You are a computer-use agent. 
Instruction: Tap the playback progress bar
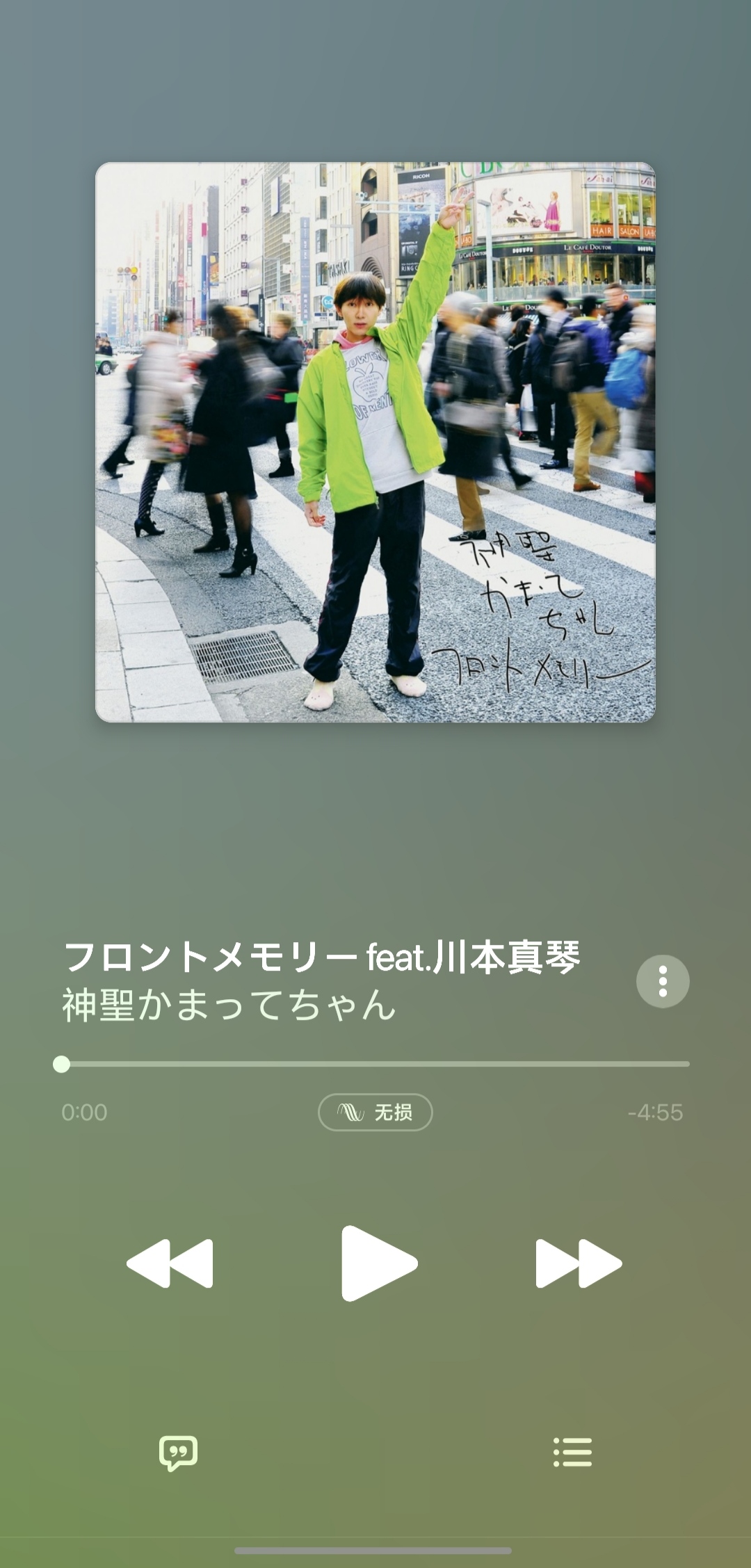[x=375, y=1064]
